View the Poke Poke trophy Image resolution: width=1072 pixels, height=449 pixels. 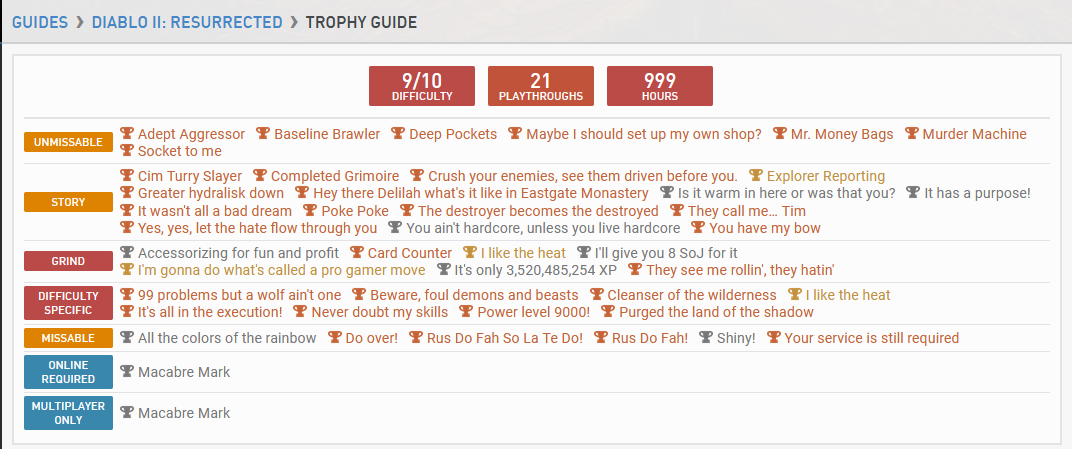[346, 211]
